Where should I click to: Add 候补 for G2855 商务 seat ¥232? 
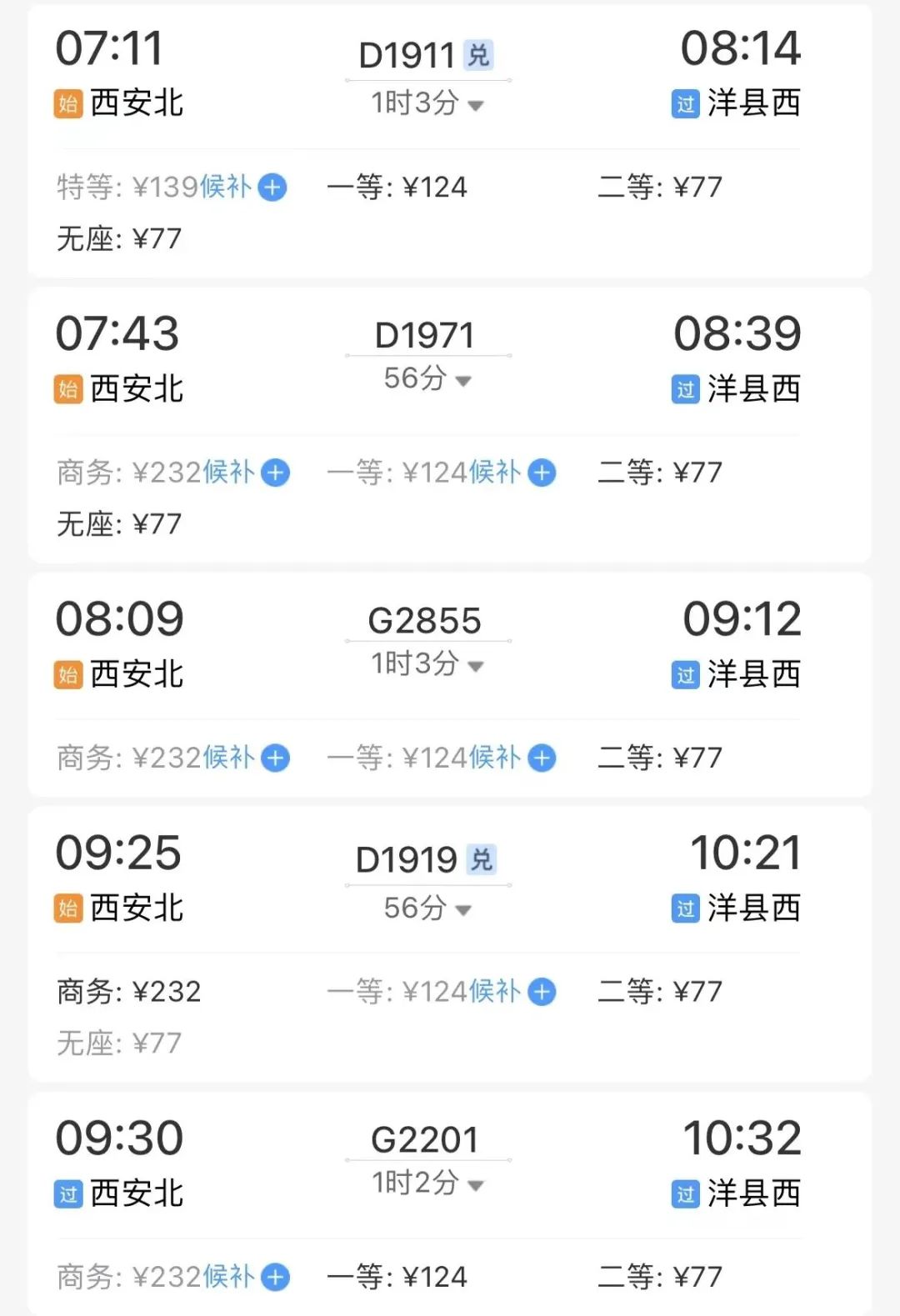click(275, 758)
